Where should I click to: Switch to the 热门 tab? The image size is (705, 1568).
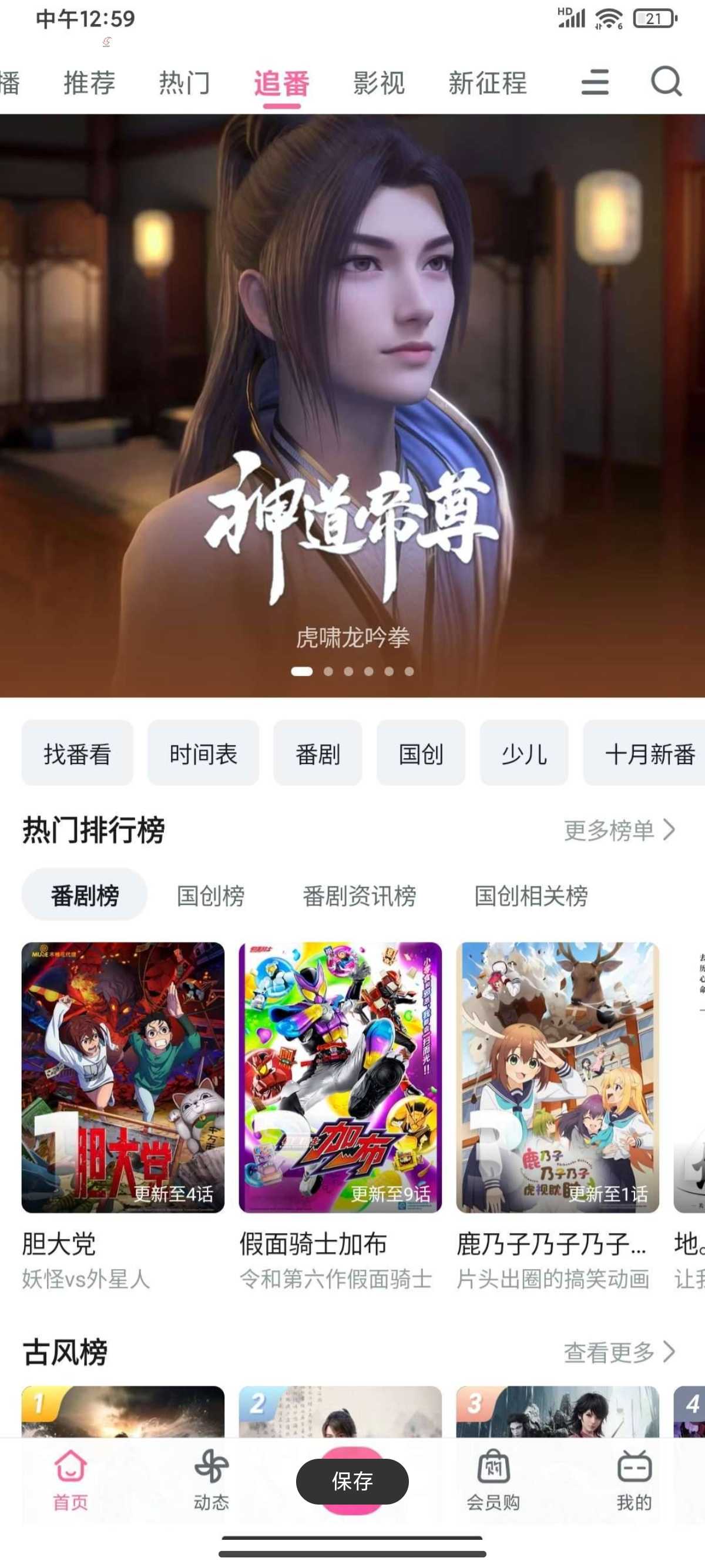pos(185,83)
